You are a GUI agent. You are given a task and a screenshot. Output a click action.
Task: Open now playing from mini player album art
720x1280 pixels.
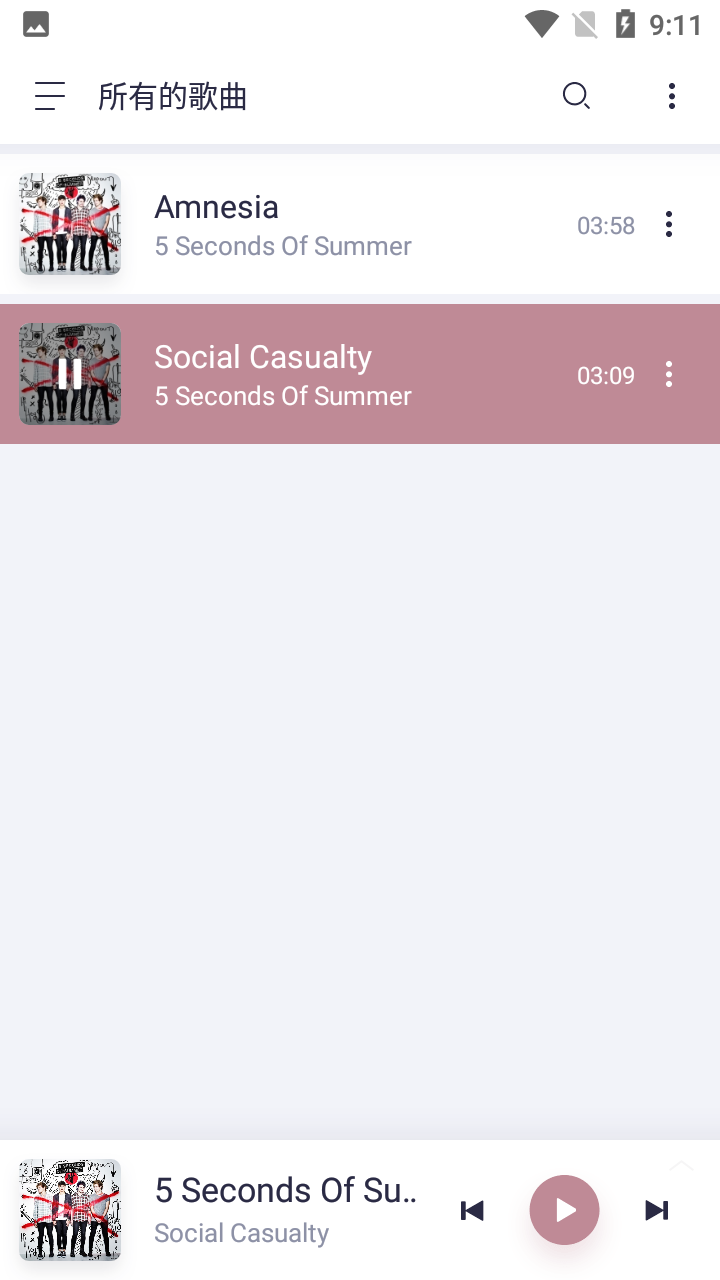[70, 1210]
